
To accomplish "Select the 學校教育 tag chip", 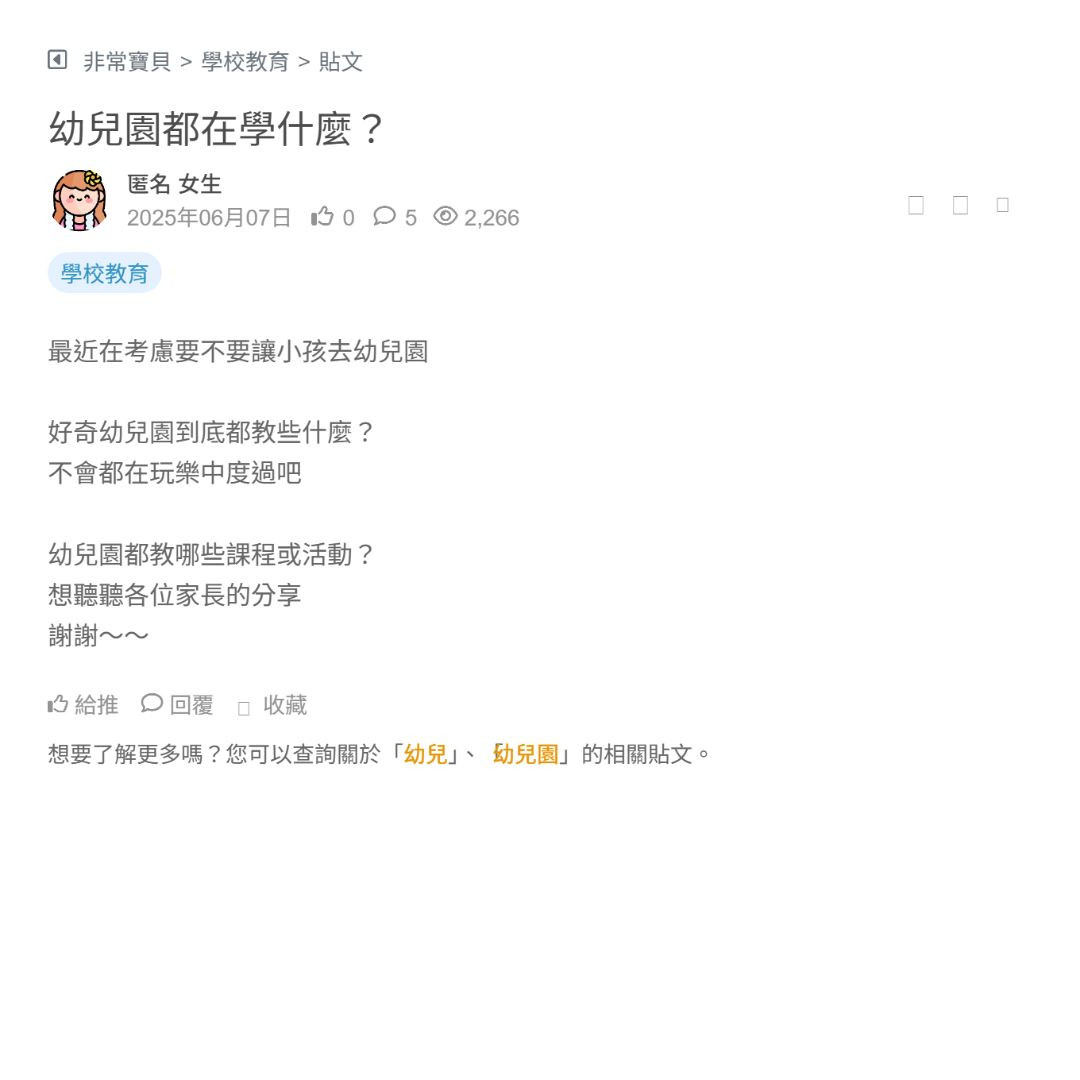I will [x=105, y=273].
